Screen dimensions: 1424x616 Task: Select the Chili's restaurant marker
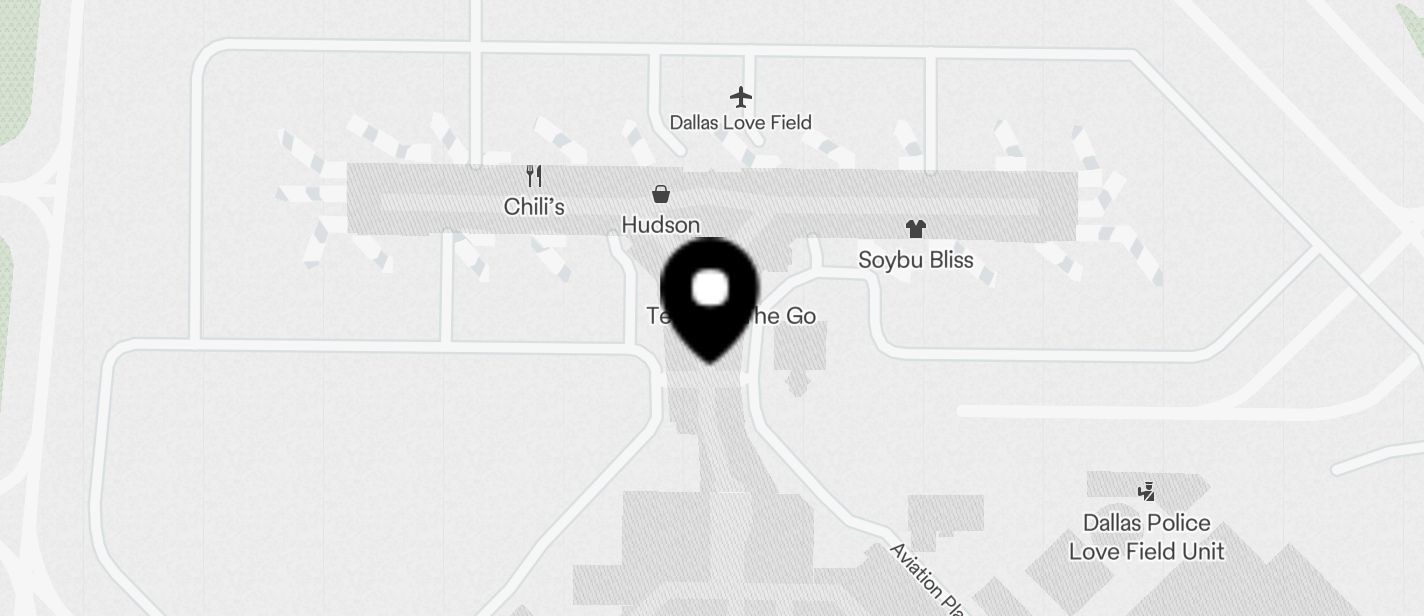(534, 177)
